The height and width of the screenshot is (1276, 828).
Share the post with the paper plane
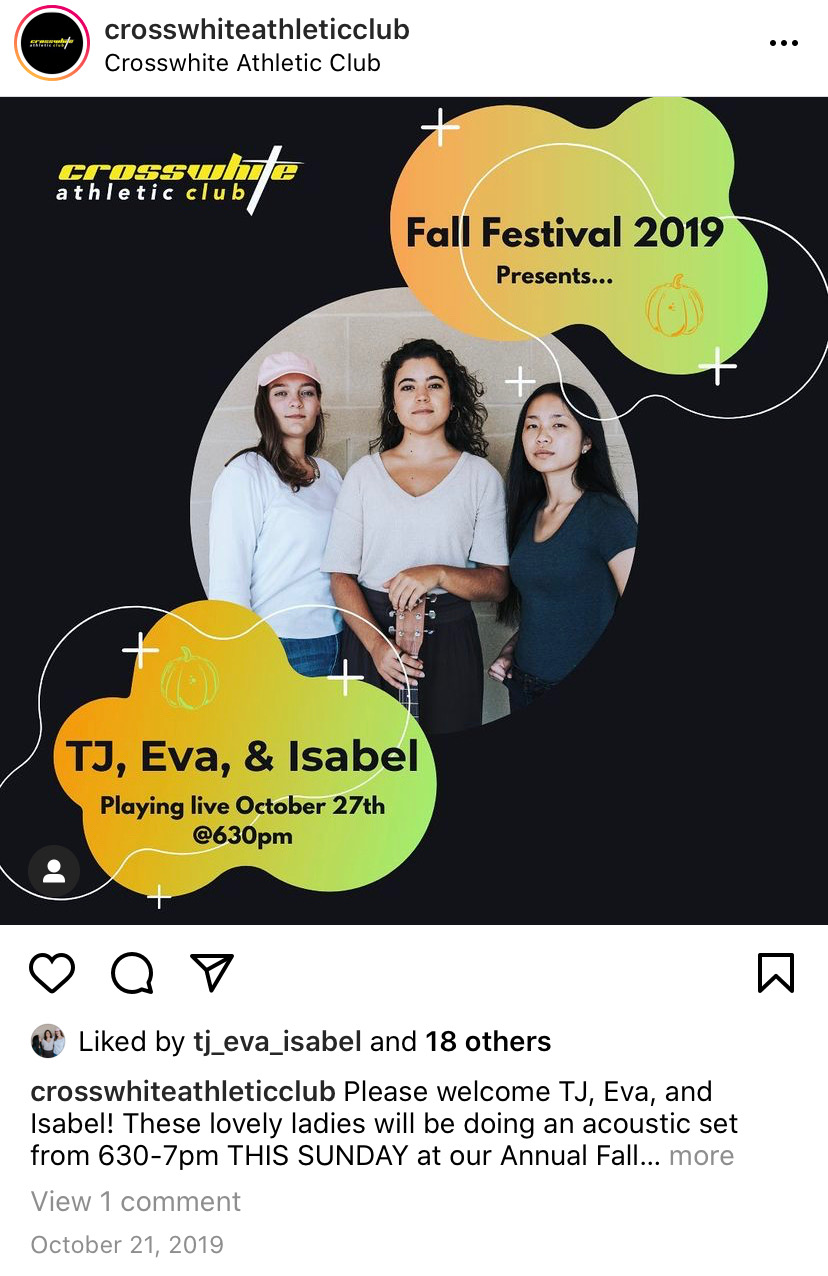pos(212,972)
